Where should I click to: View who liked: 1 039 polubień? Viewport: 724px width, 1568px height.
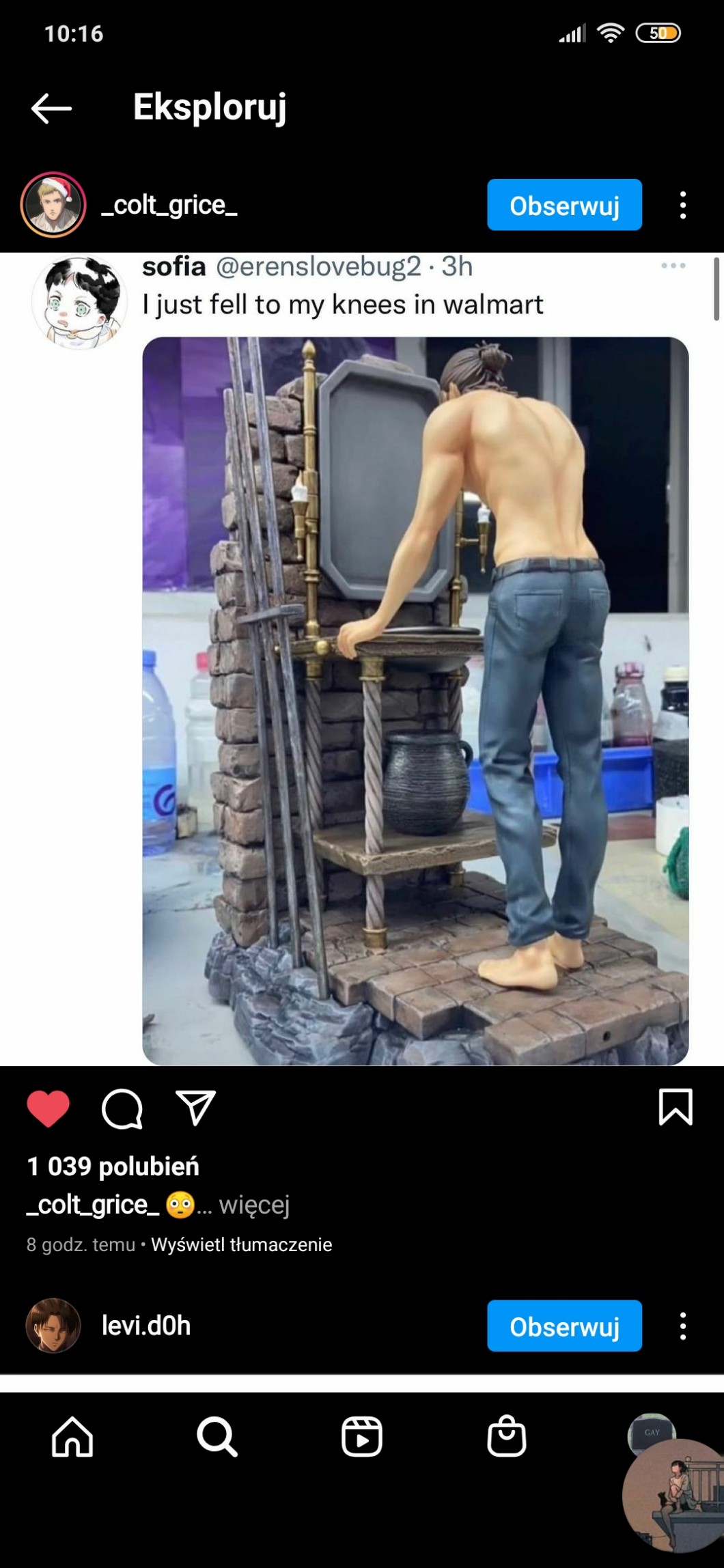pyautogui.click(x=113, y=1166)
